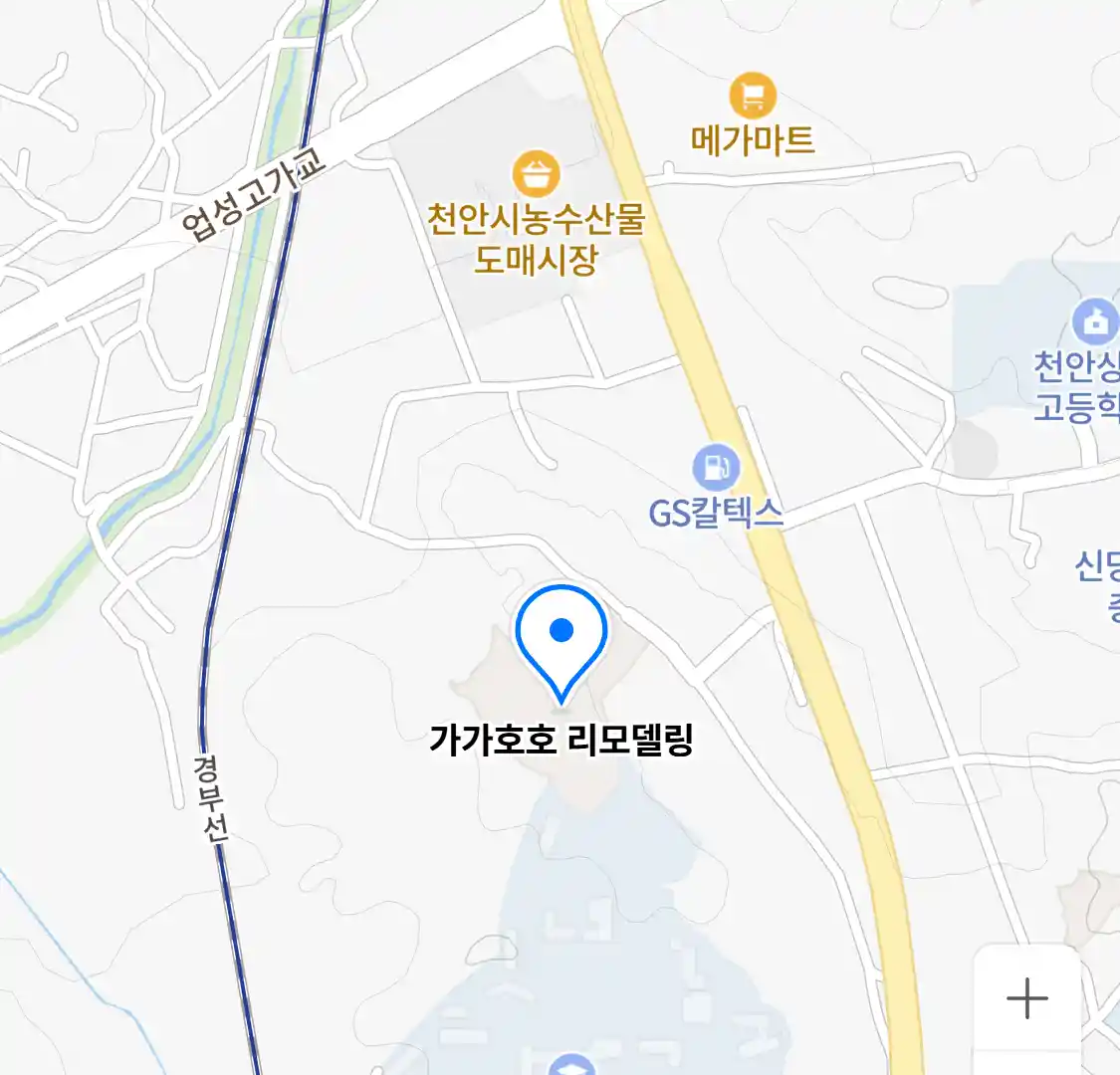This screenshot has width=1120, height=1075.
Task: Select the 천안시농수산물도매시장 market marker
Action: coord(537,176)
